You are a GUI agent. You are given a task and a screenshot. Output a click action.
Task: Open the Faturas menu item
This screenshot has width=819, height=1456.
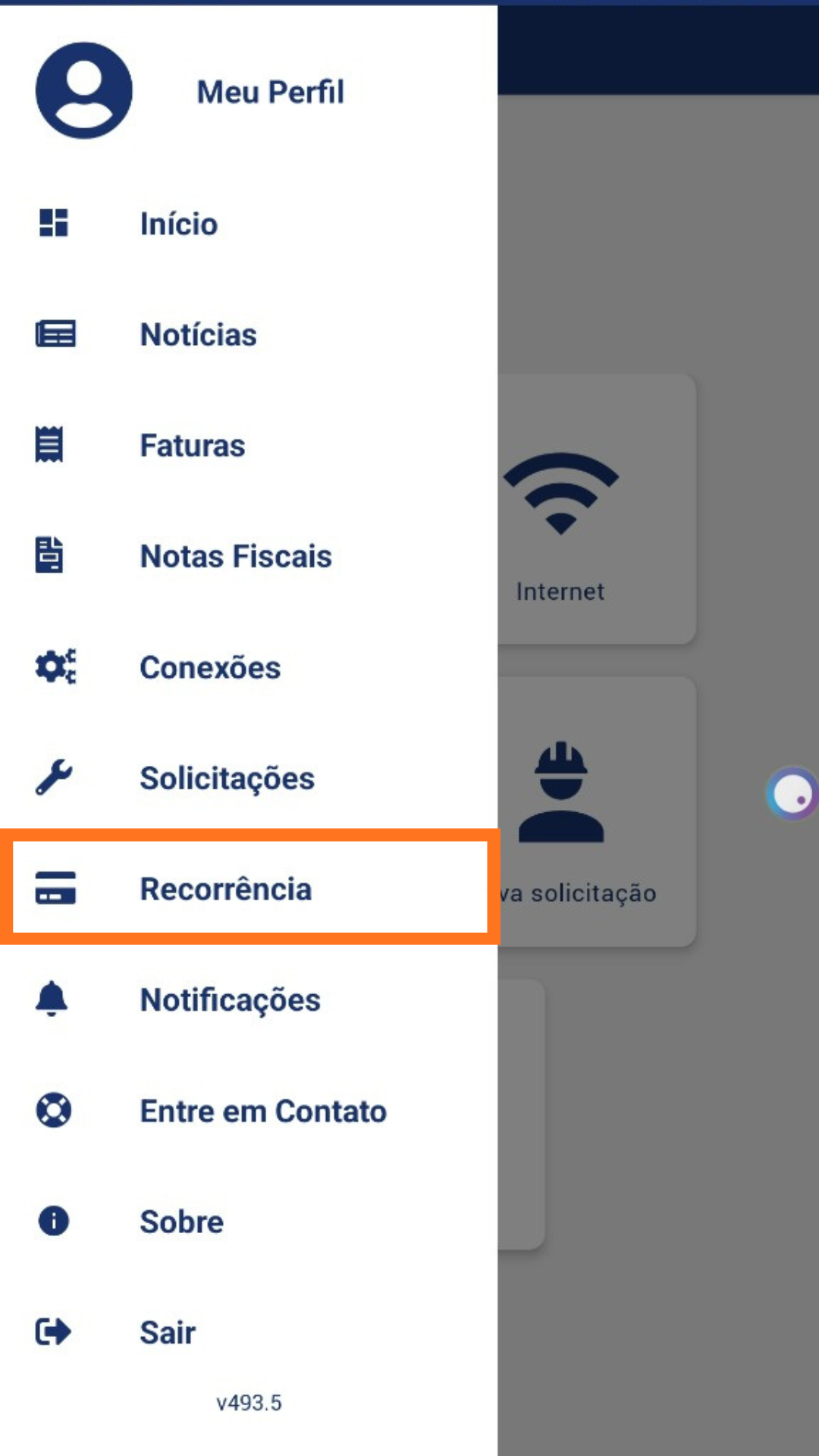coord(193,445)
